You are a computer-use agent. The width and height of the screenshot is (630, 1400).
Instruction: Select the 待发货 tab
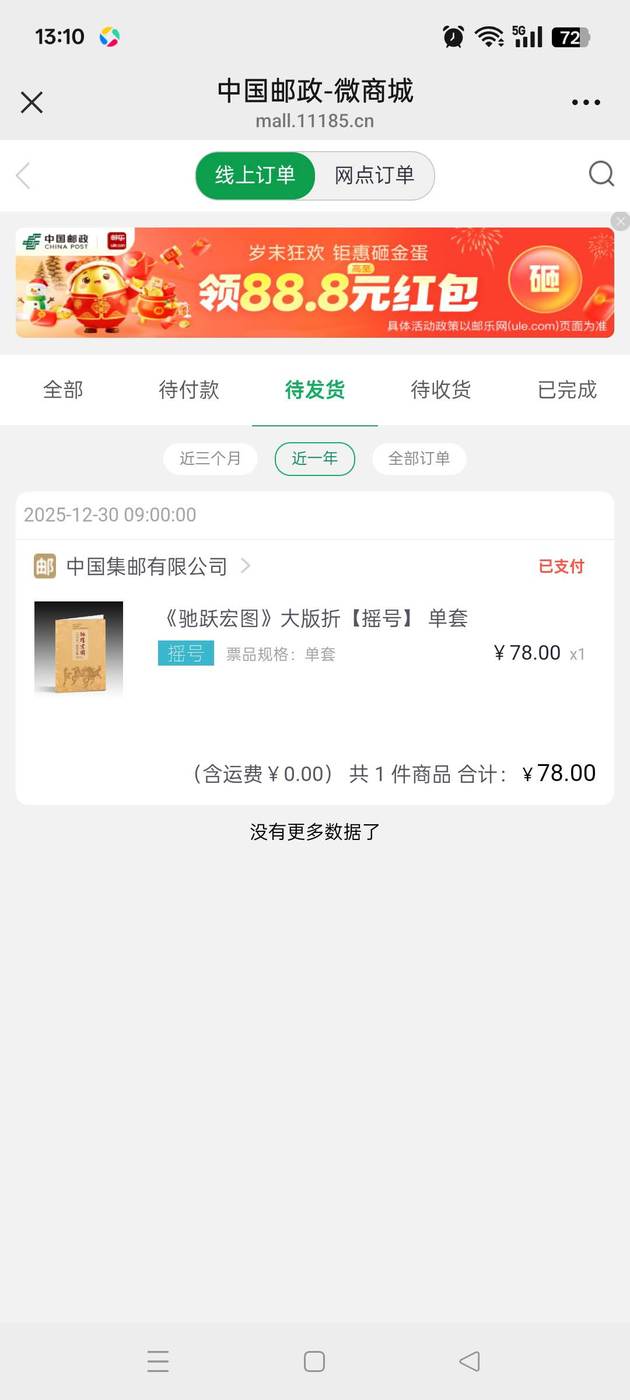click(x=315, y=390)
